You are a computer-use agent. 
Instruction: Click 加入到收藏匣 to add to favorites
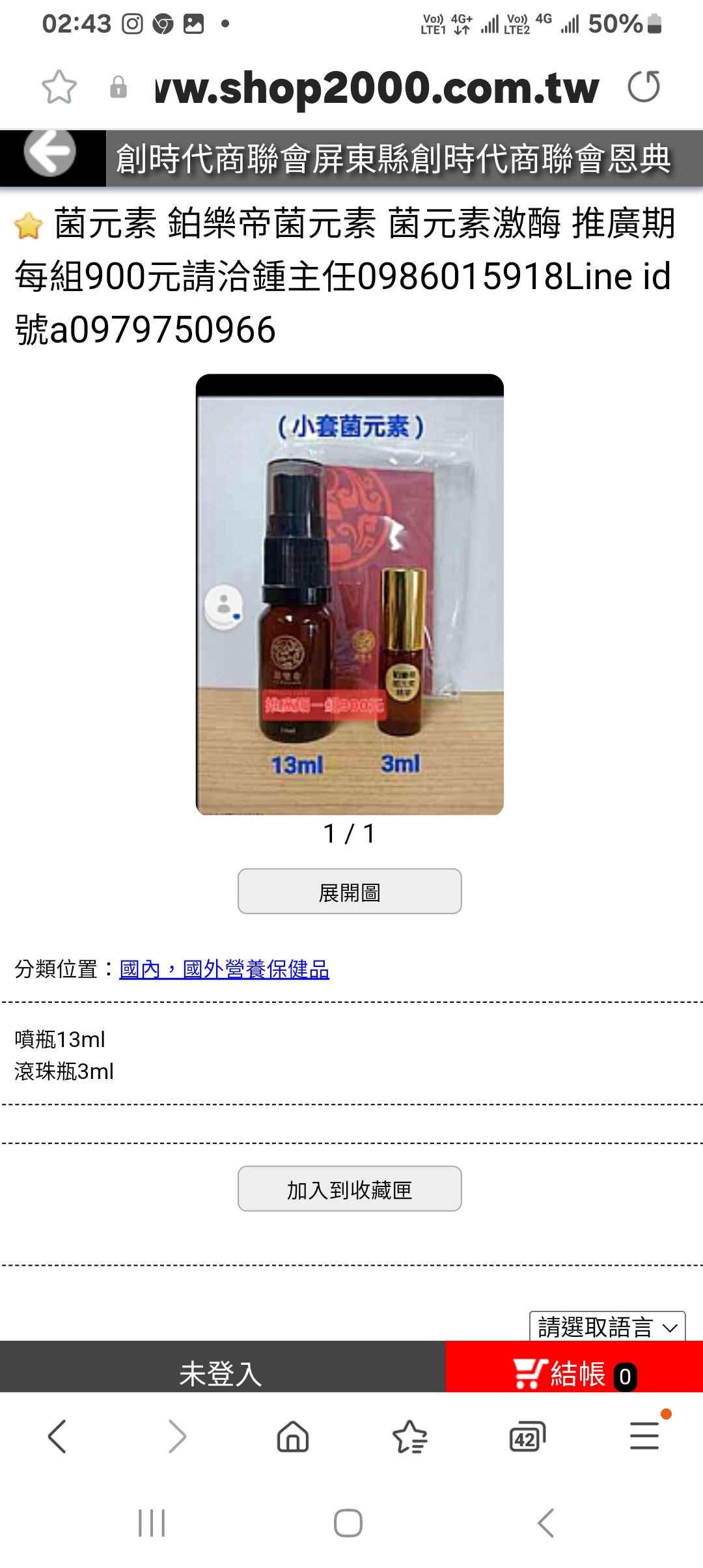pyautogui.click(x=350, y=1189)
